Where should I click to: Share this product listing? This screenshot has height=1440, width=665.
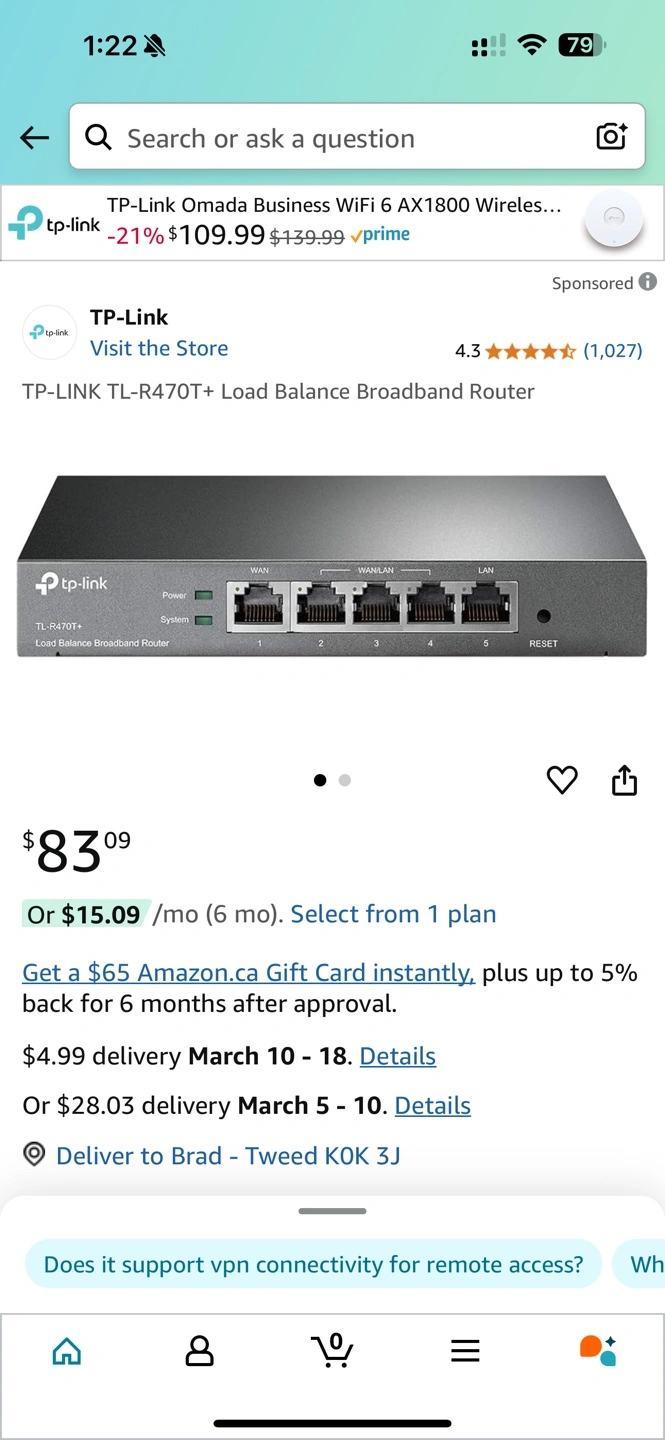point(624,780)
